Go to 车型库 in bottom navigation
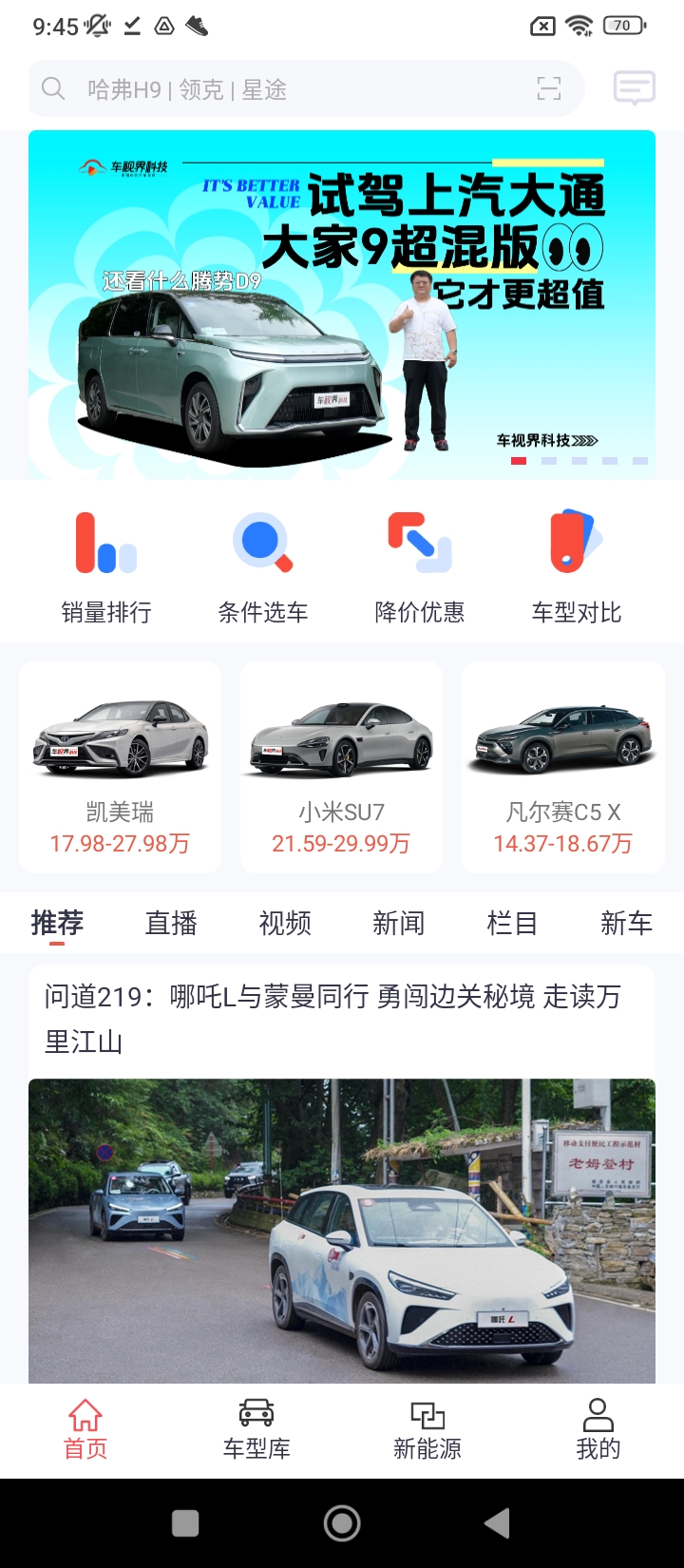 (x=256, y=1429)
